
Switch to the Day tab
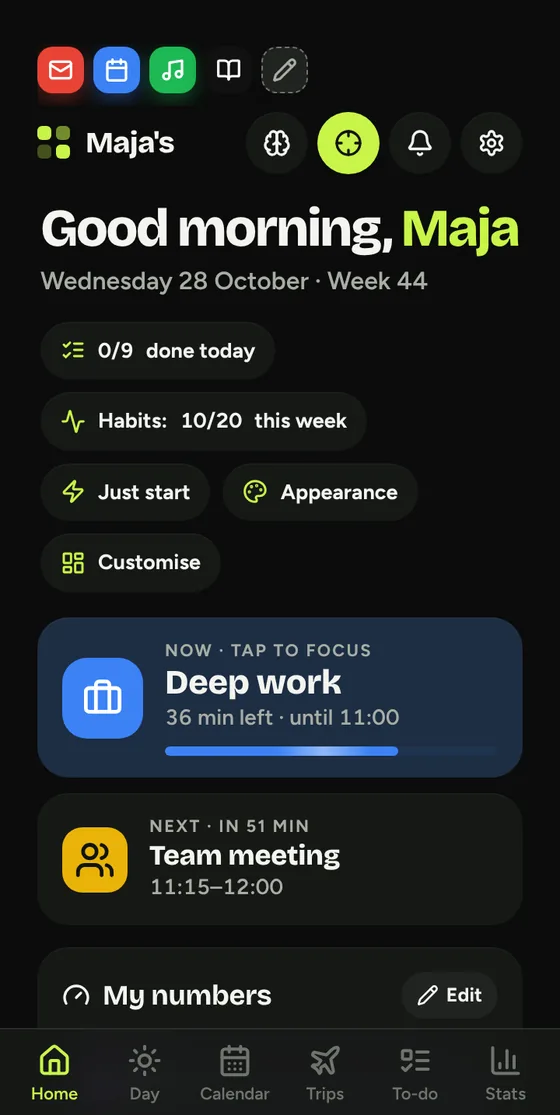(144, 1073)
